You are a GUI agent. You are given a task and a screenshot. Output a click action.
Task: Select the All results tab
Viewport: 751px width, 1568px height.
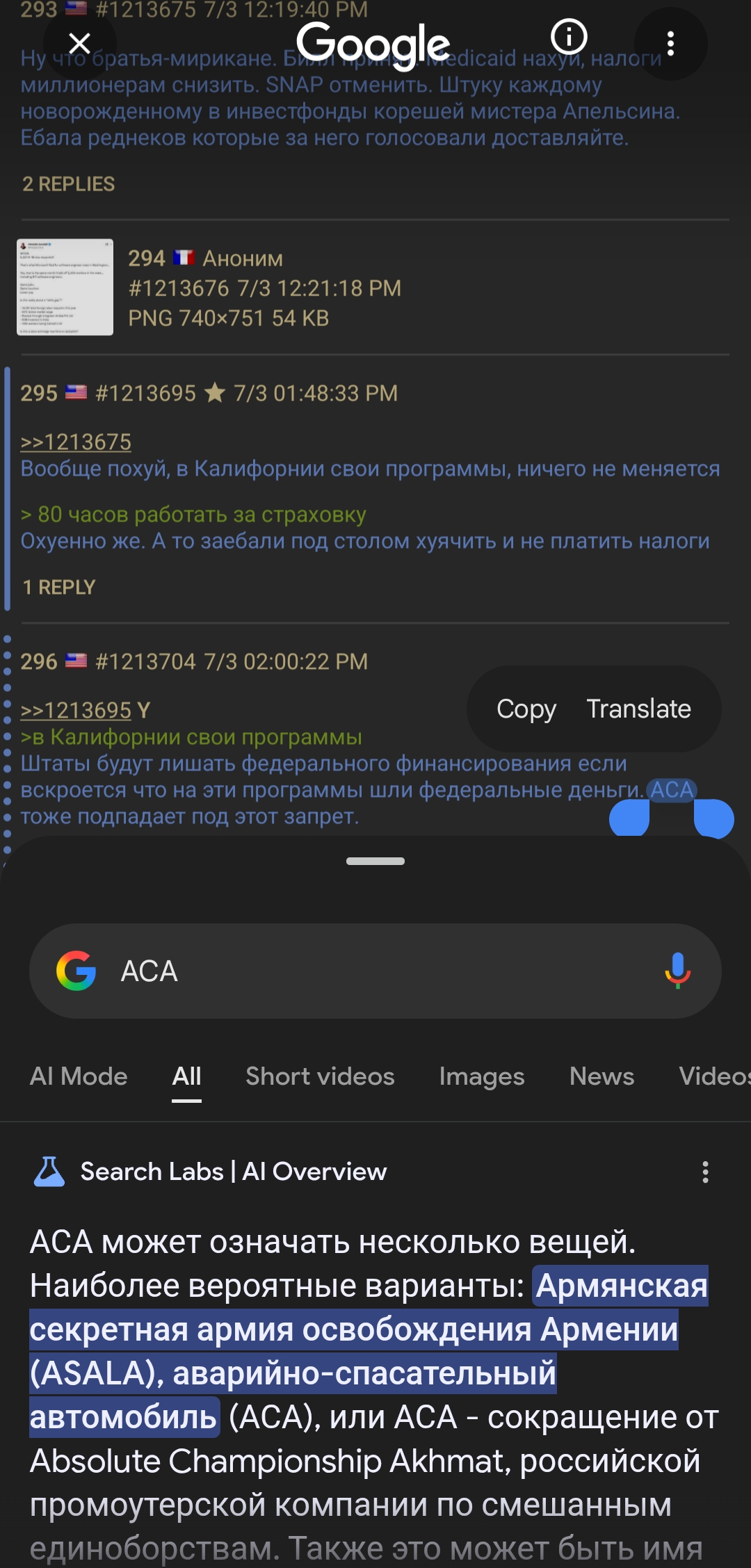[186, 1076]
